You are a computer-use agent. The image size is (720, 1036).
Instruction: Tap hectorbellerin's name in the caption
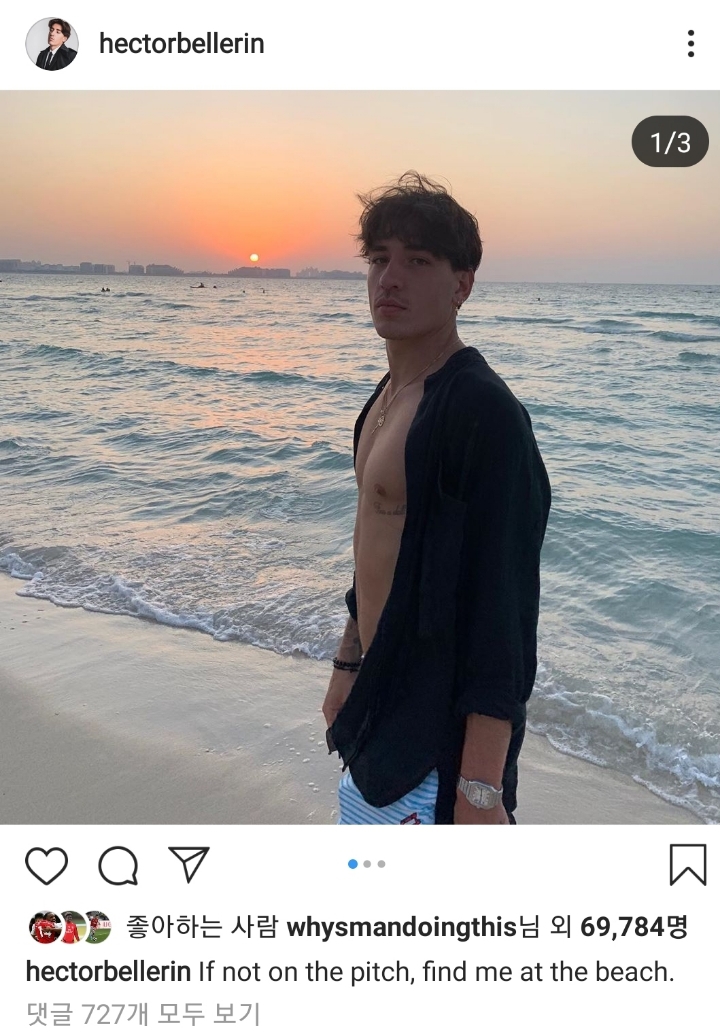107,971
